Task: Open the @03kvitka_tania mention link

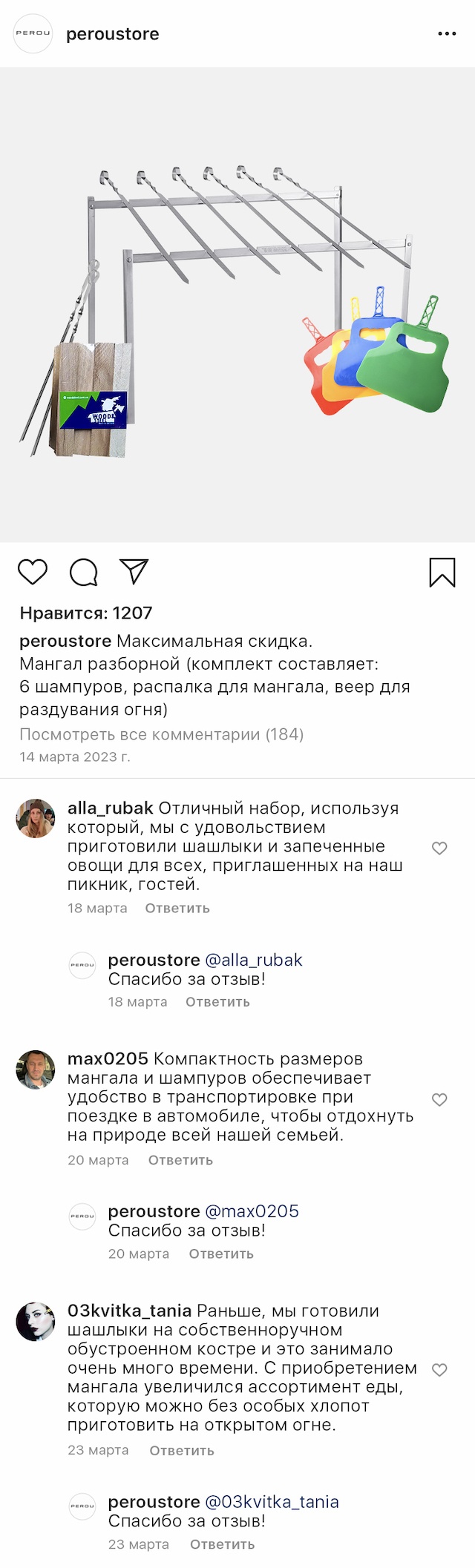Action: coord(272,1501)
